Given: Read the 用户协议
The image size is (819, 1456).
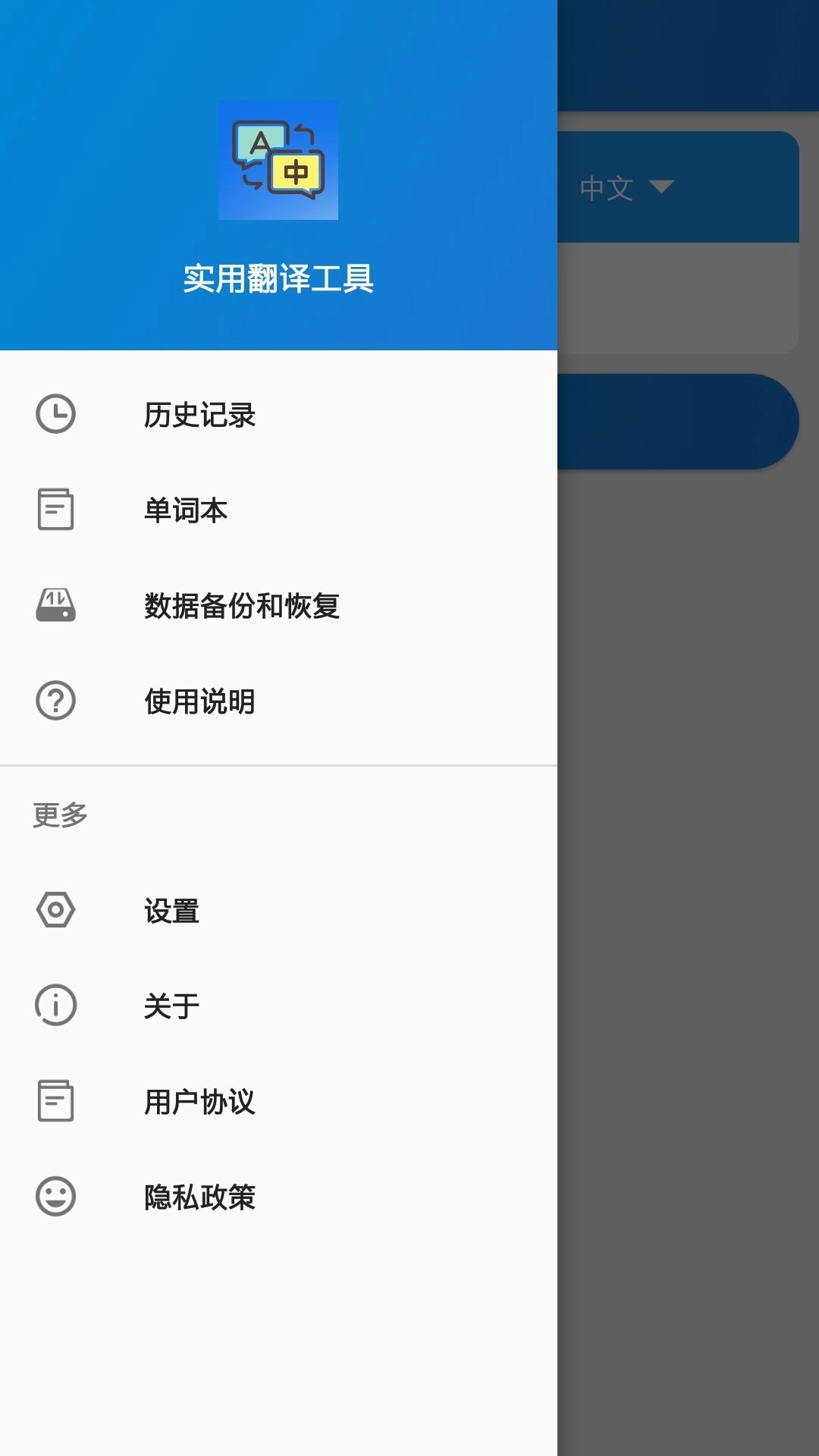Looking at the screenshot, I should click(x=278, y=1101).
